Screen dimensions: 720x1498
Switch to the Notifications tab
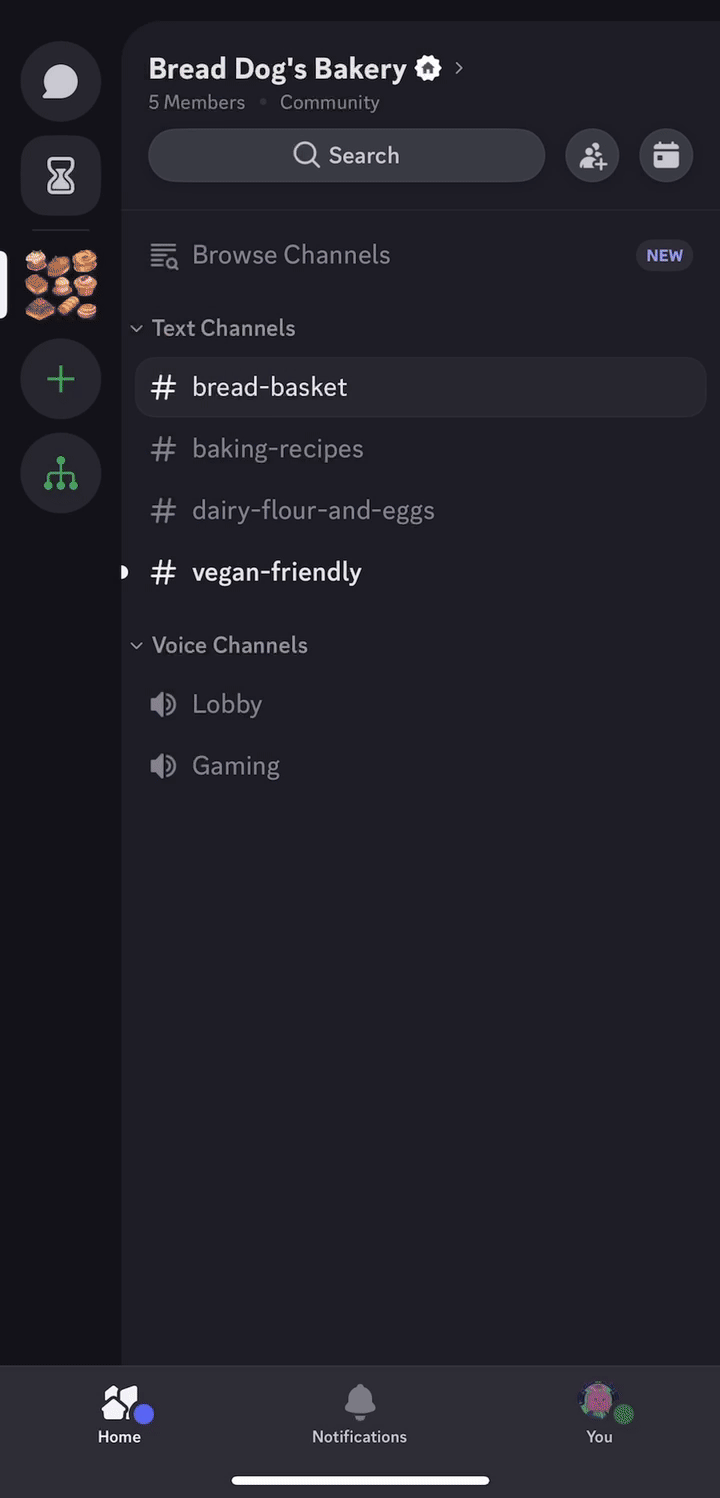coord(359,1414)
